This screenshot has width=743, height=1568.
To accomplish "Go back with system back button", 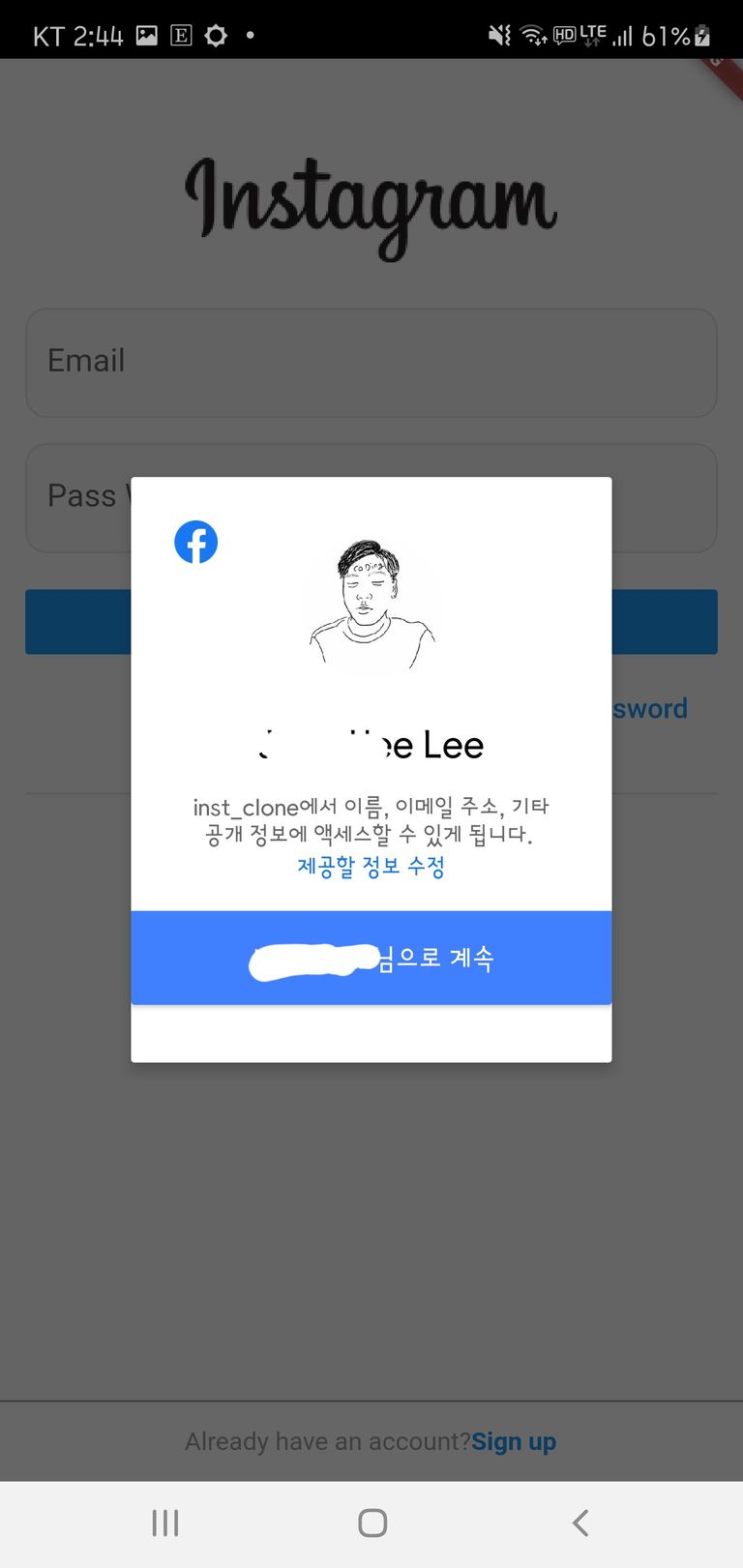I will point(580,1523).
